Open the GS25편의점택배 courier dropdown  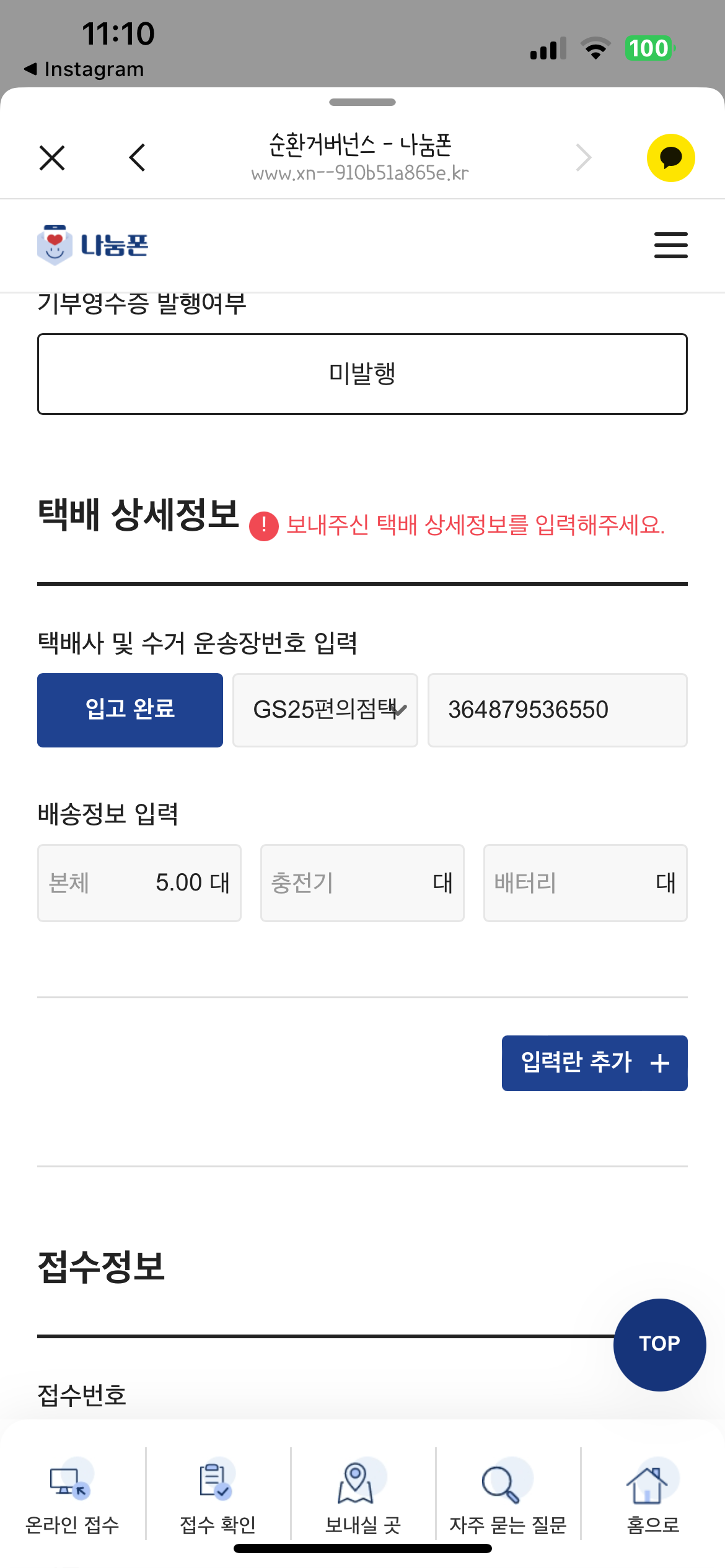point(325,710)
